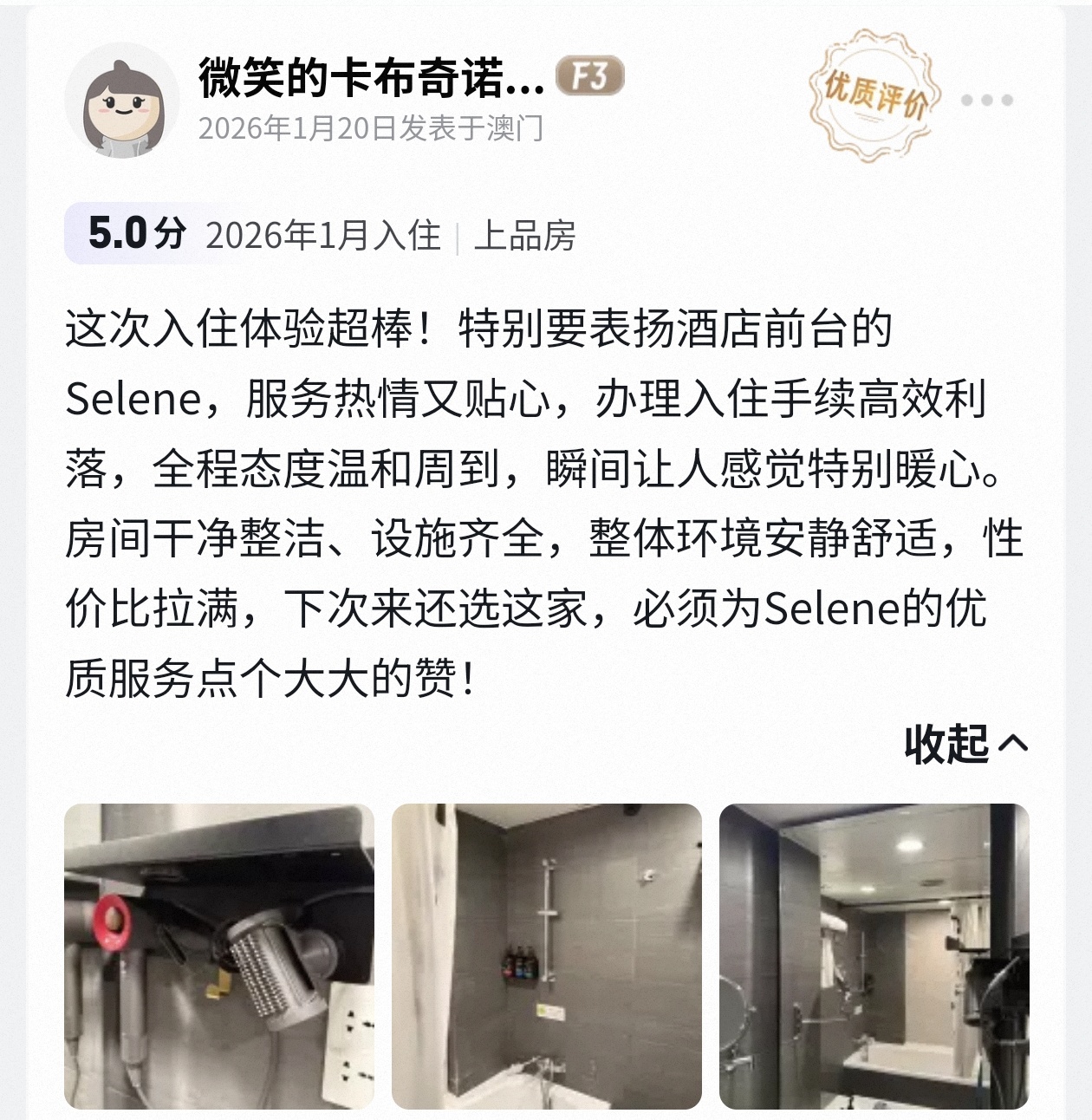Open the hair dryer review photo
Screen dimensions: 1092x1120
(219, 955)
